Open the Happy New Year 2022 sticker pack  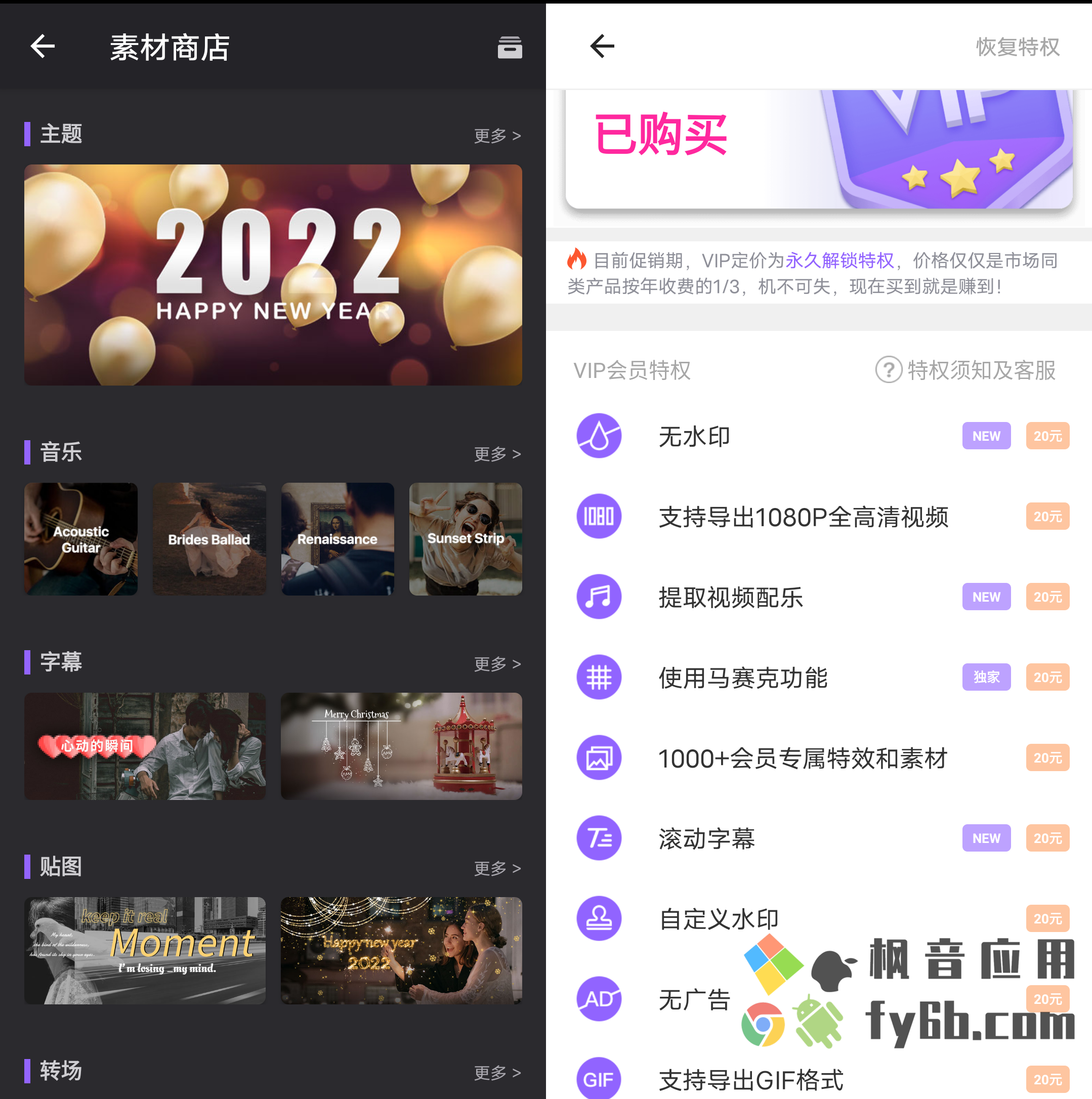(x=401, y=950)
